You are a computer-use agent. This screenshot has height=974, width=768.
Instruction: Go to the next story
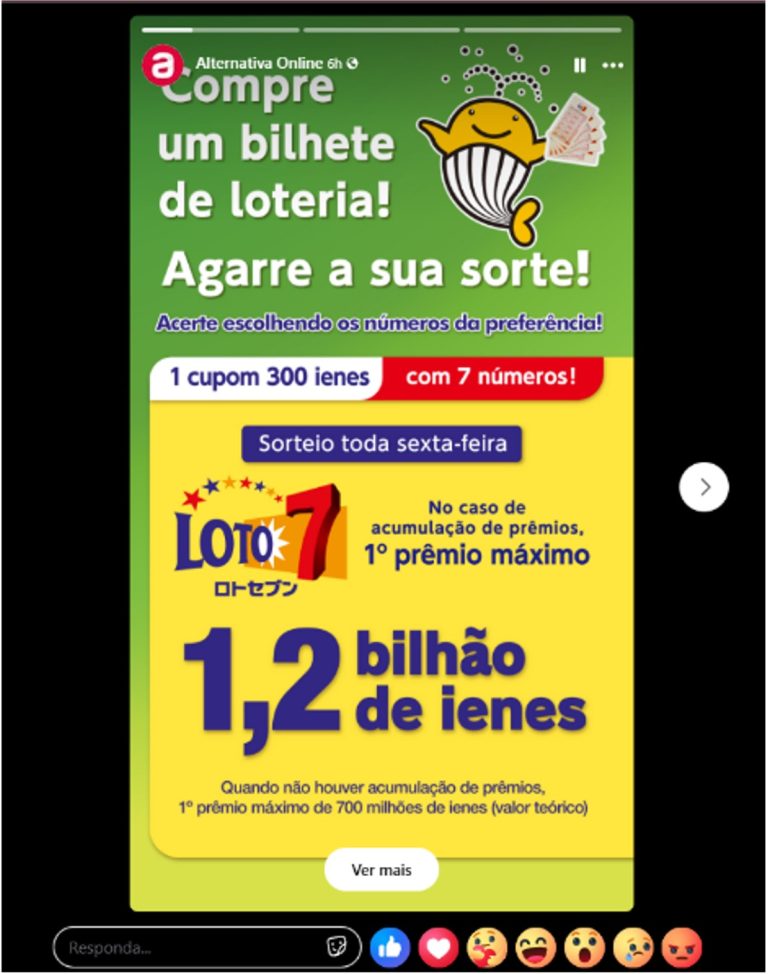coord(704,487)
